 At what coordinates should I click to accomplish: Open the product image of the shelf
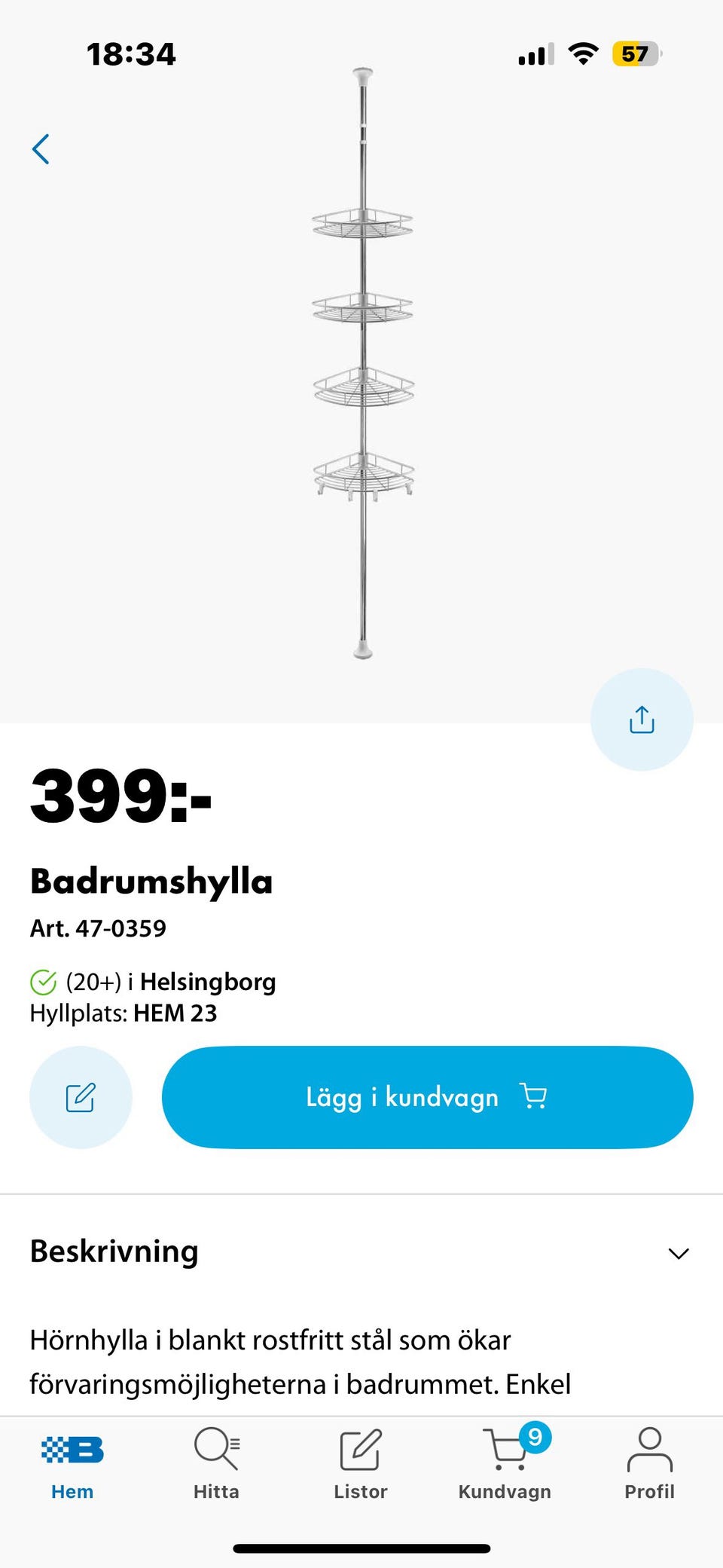(x=363, y=363)
